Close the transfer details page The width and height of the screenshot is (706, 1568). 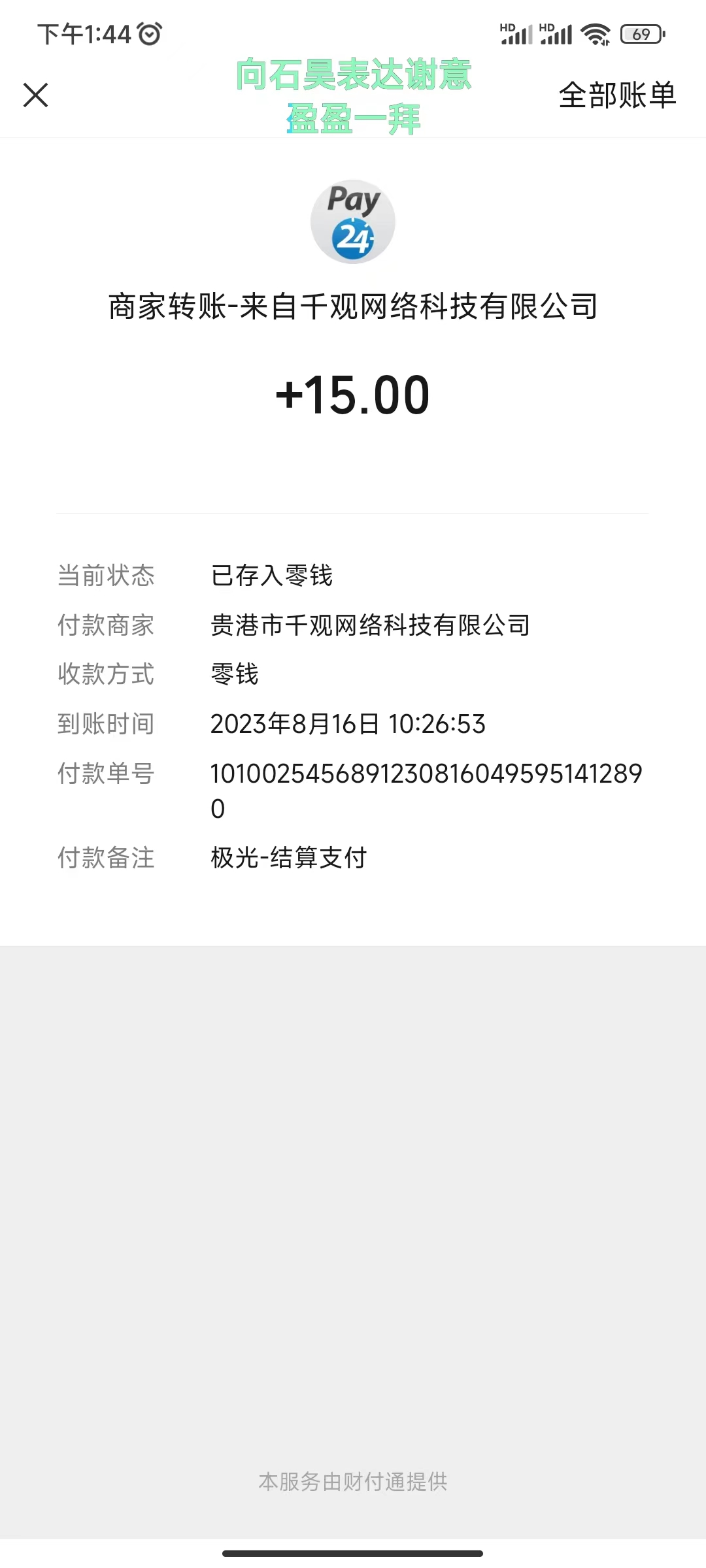[36, 95]
